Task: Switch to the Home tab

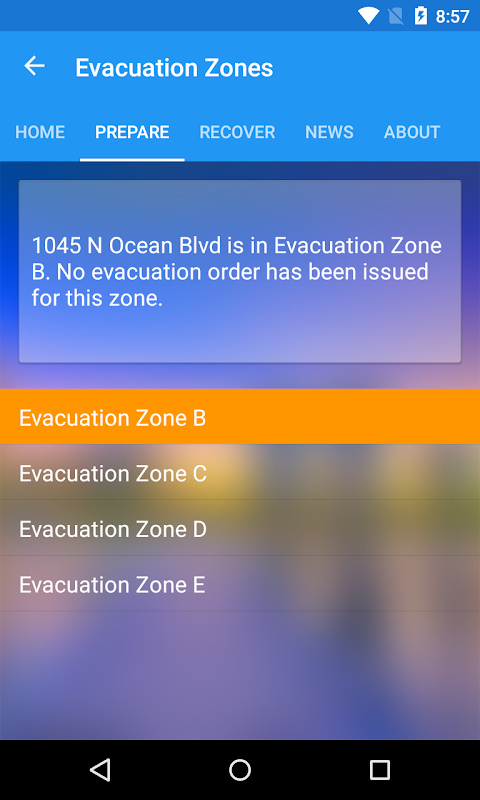Action: pos(40,132)
